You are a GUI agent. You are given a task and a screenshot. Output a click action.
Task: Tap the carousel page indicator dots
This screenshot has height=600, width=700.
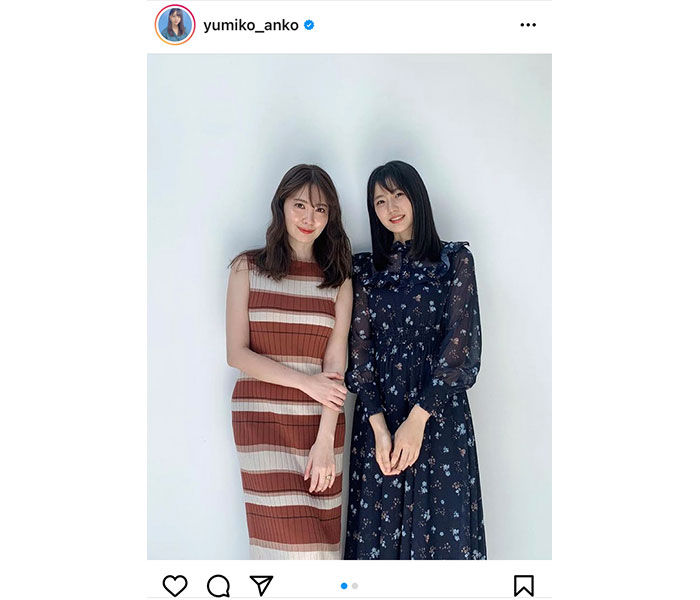click(x=349, y=585)
